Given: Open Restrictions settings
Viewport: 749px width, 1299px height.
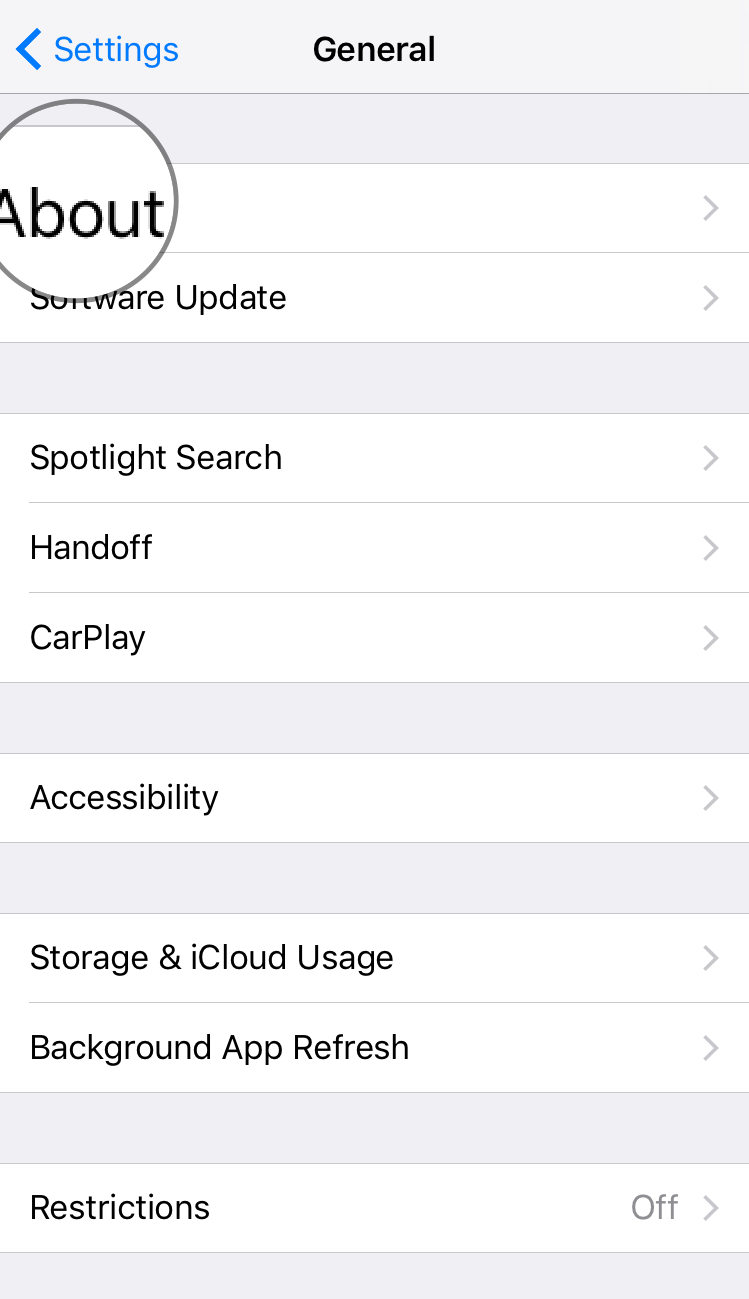Looking at the screenshot, I should pyautogui.click(x=374, y=1208).
